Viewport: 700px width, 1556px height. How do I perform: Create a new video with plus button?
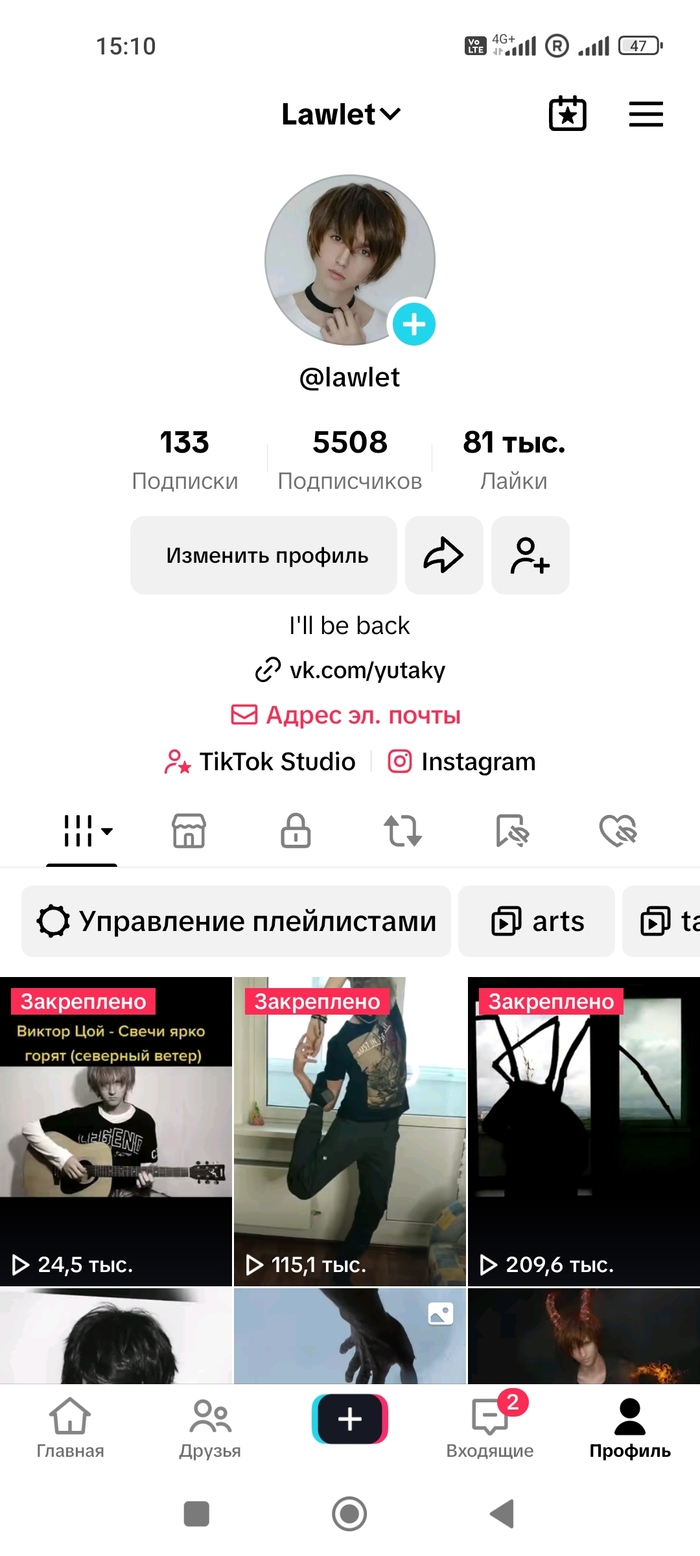[350, 1419]
